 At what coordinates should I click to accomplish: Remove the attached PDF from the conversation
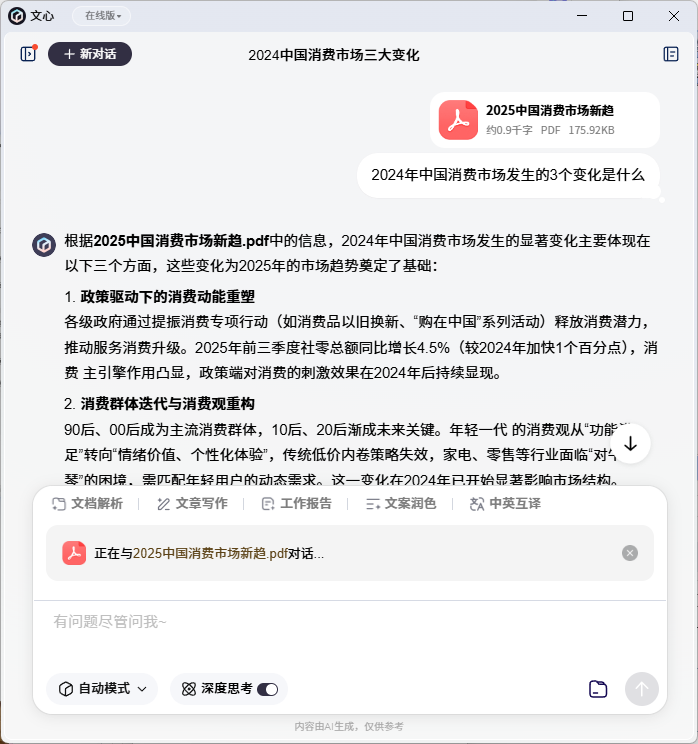pyautogui.click(x=629, y=553)
